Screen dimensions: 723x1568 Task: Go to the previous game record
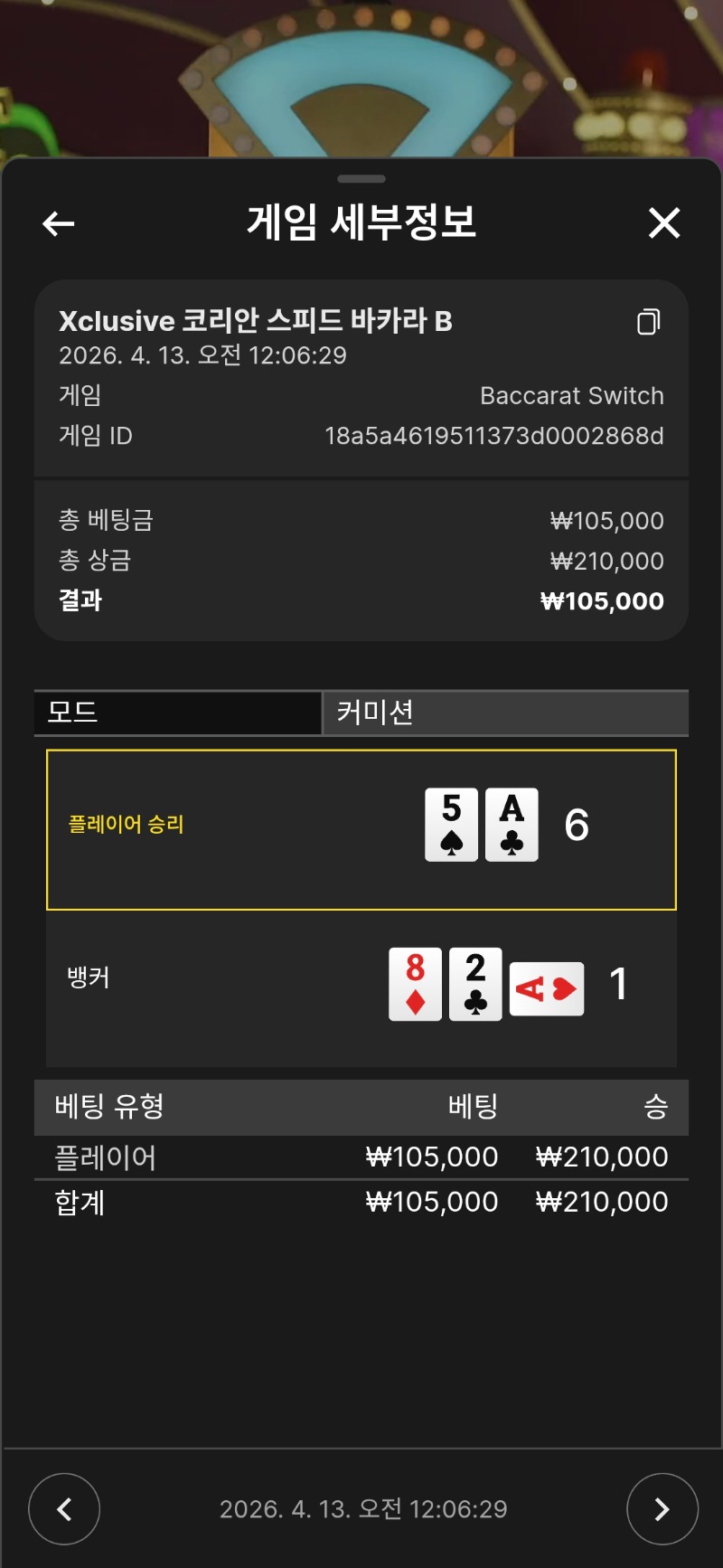click(x=64, y=1509)
